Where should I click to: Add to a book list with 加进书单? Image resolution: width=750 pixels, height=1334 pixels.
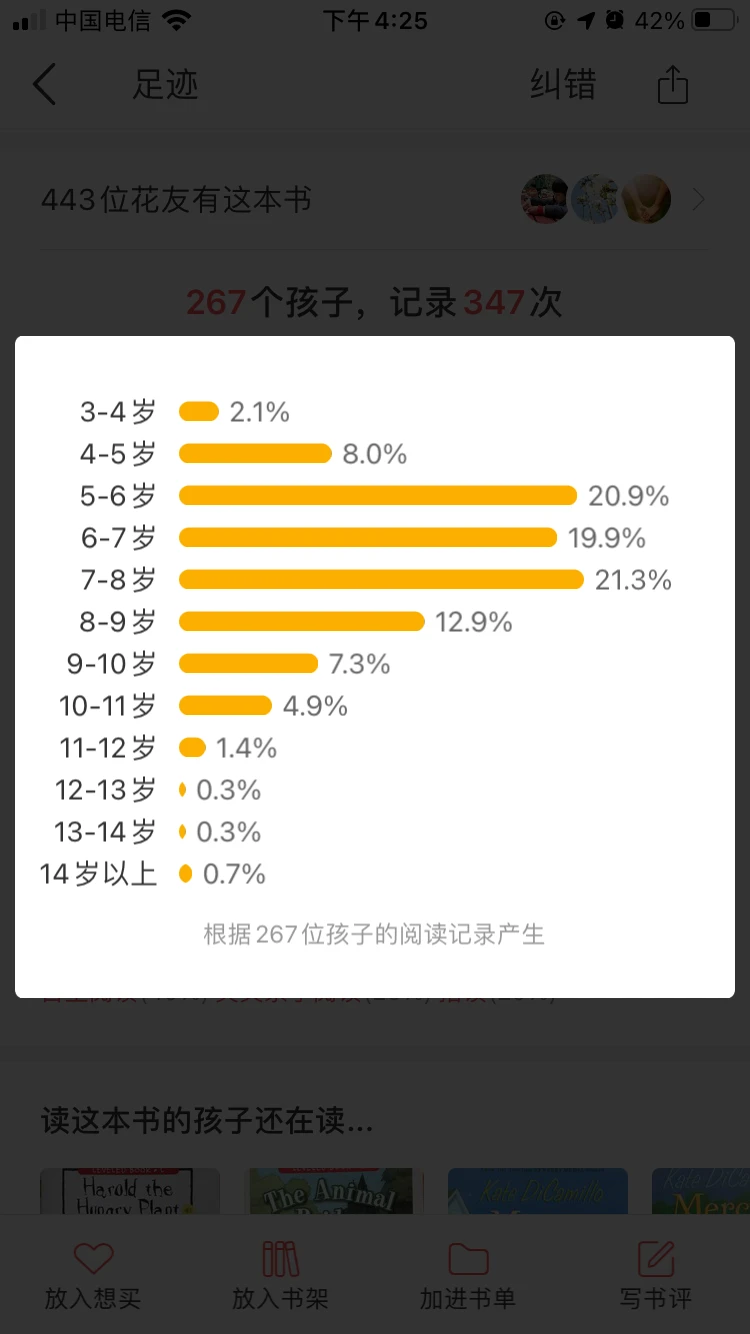click(x=468, y=1276)
